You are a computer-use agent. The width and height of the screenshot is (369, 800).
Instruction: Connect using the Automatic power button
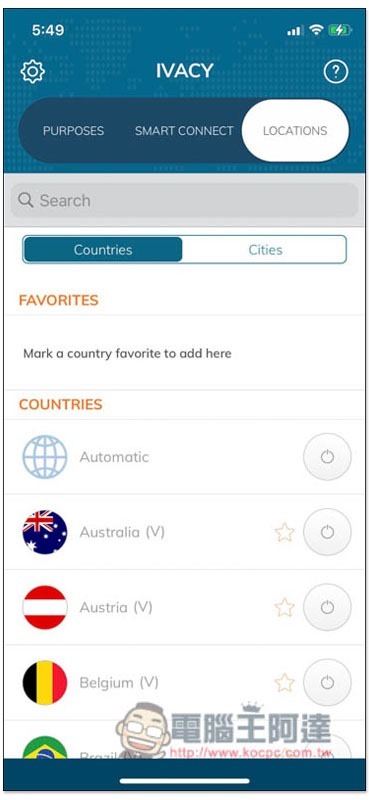click(327, 457)
